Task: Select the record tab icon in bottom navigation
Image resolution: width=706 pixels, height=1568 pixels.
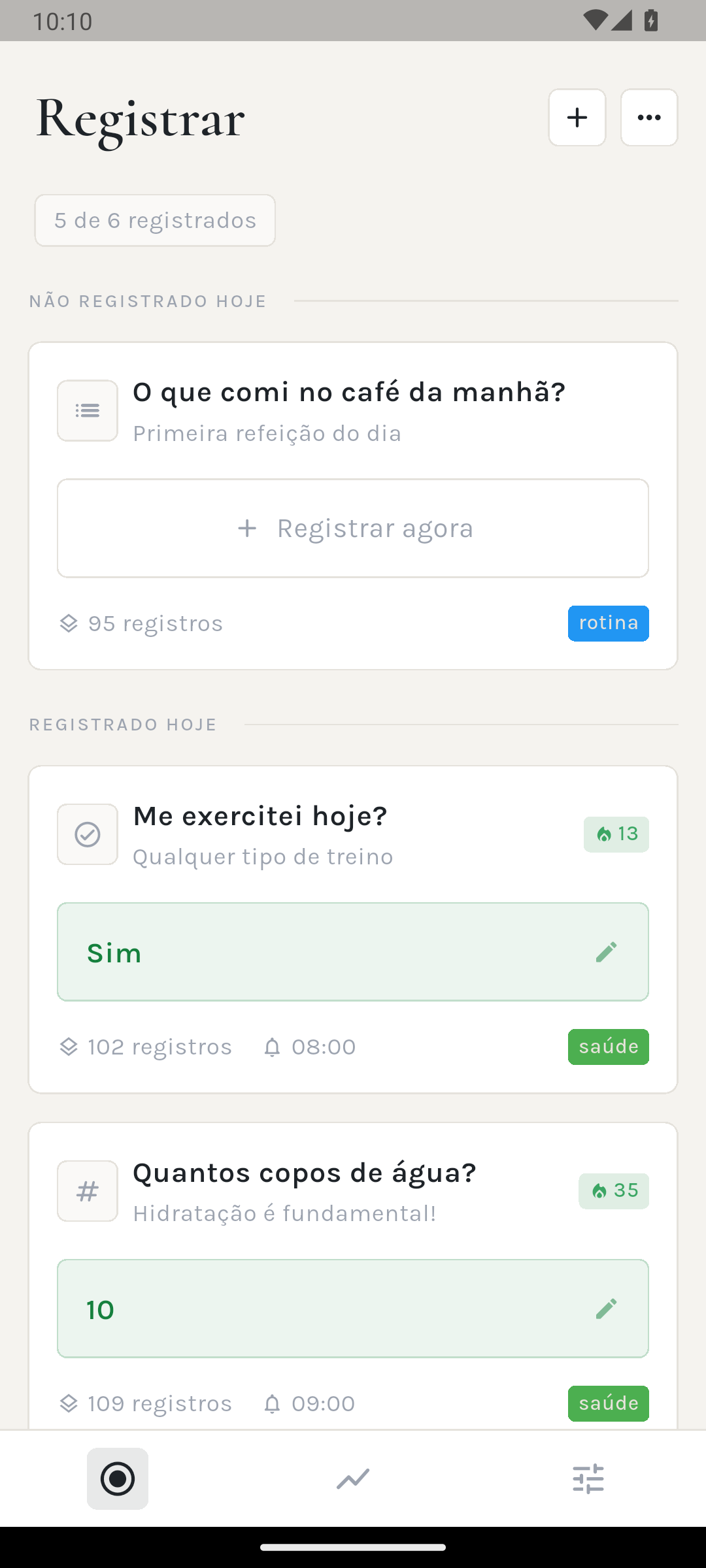Action: coord(118,1478)
